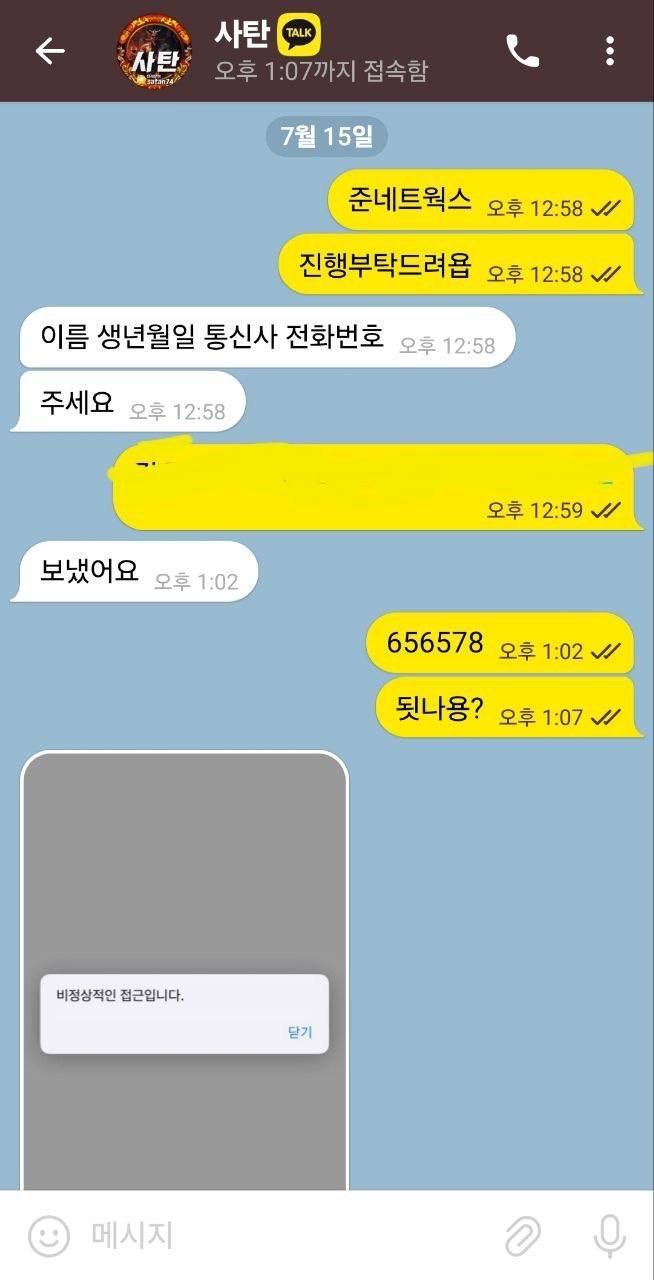Open the emoji picker
This screenshot has width=654, height=1280.
[48, 1236]
